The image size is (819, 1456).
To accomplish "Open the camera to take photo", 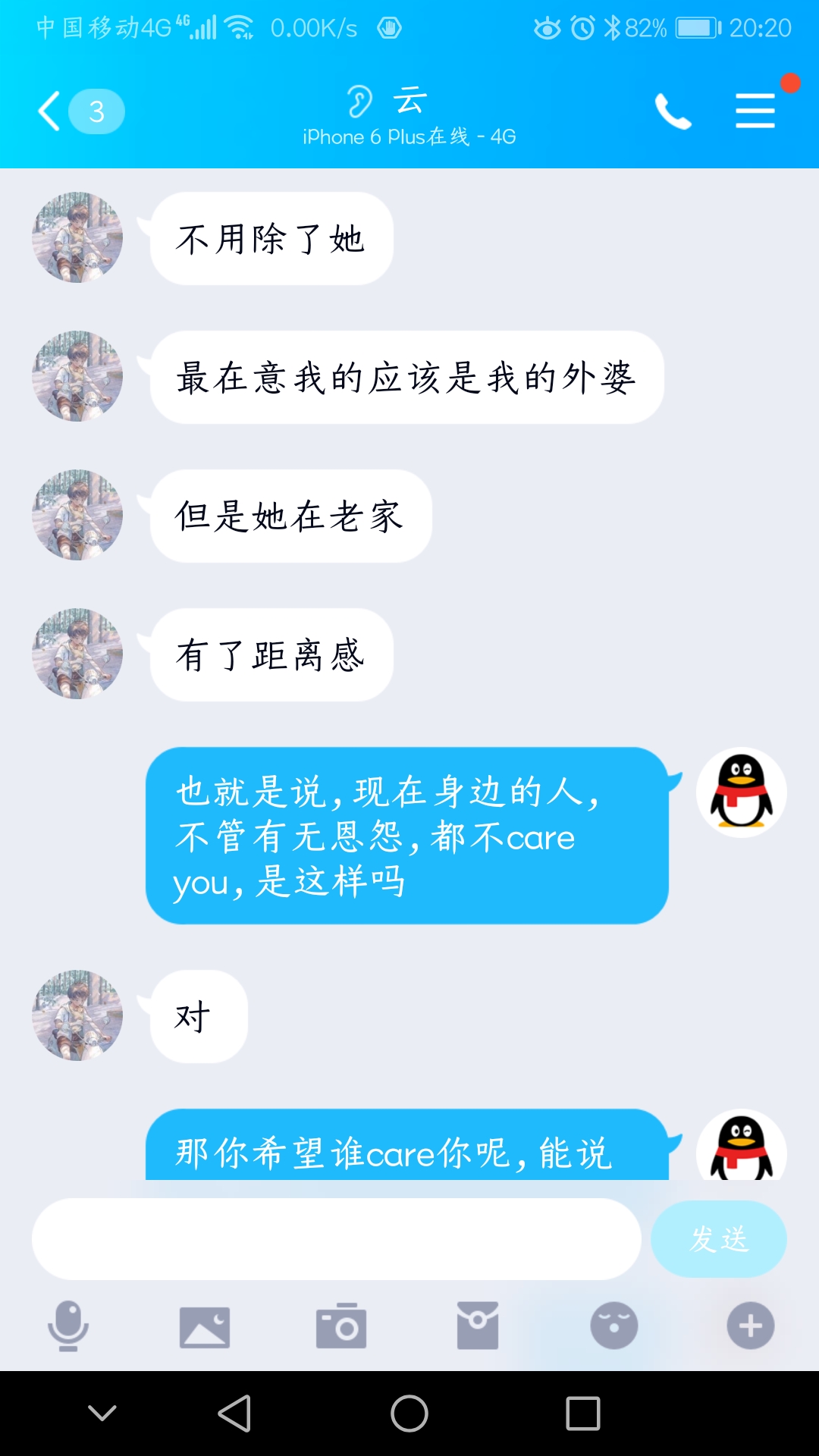I will (x=341, y=1326).
